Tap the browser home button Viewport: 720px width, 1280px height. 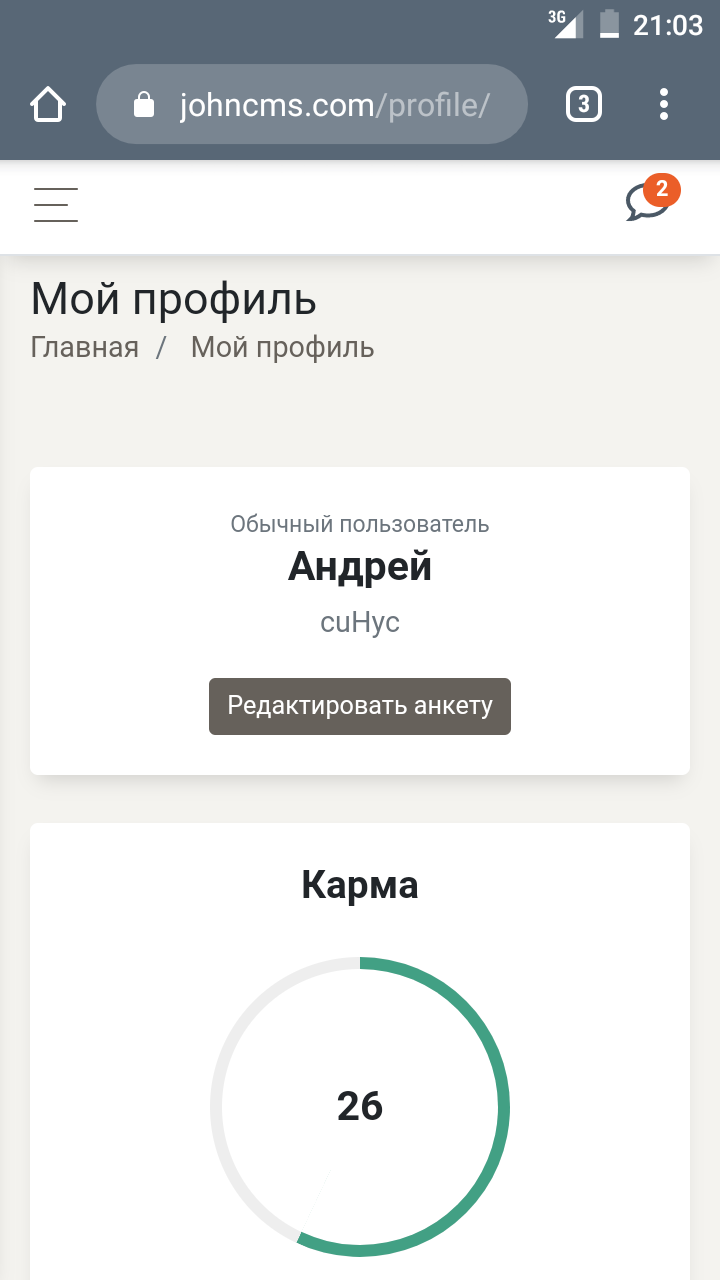48,104
